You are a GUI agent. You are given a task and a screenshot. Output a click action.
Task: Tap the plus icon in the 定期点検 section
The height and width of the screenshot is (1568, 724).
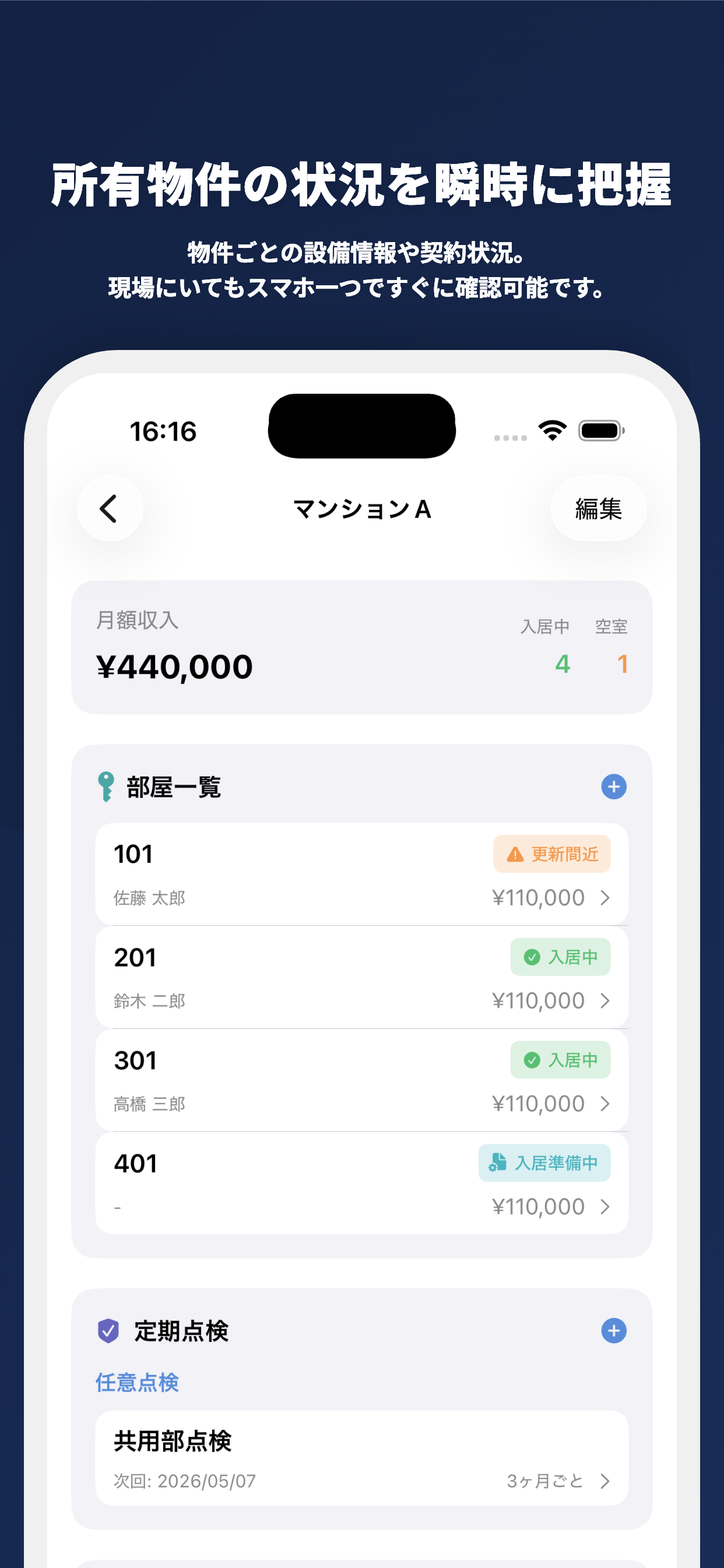click(x=613, y=1331)
